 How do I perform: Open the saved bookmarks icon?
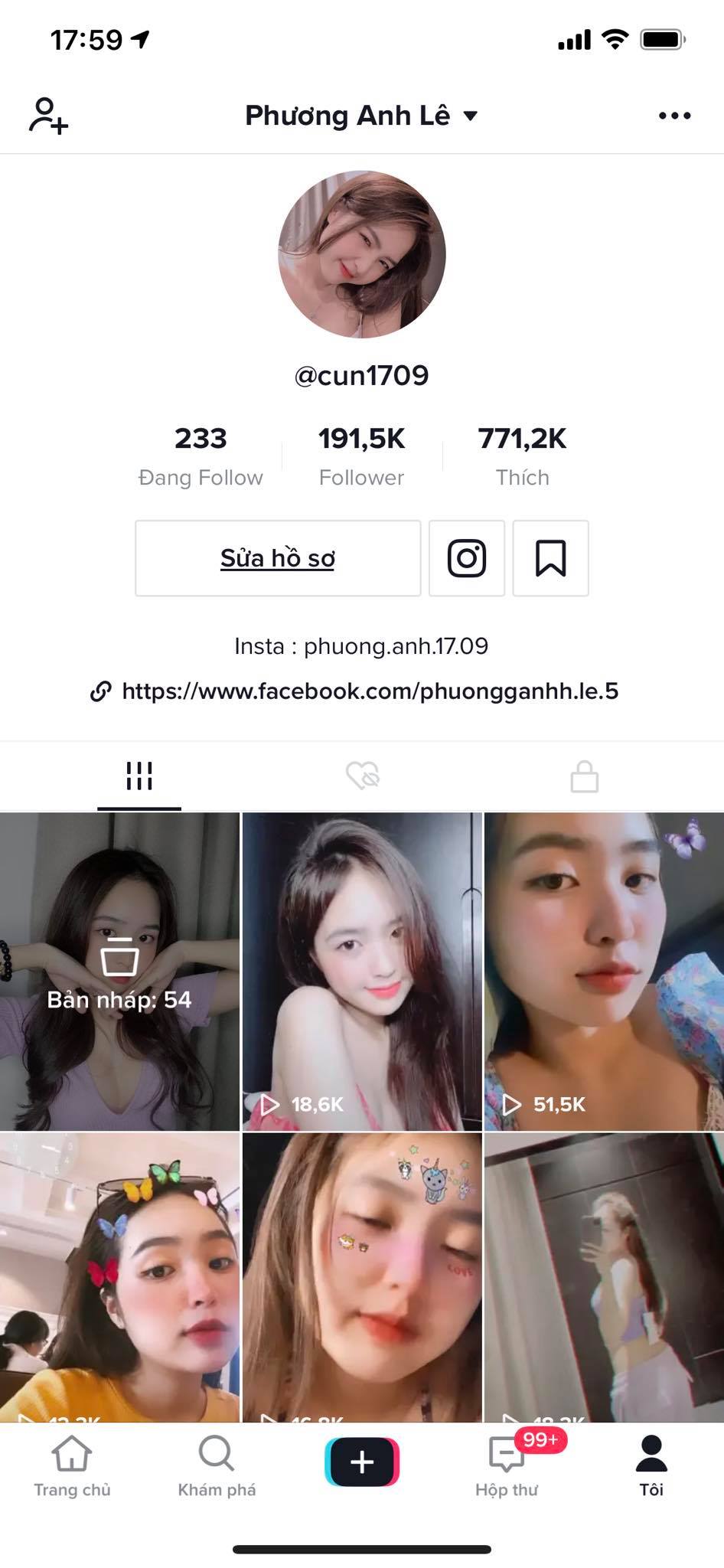tap(550, 558)
